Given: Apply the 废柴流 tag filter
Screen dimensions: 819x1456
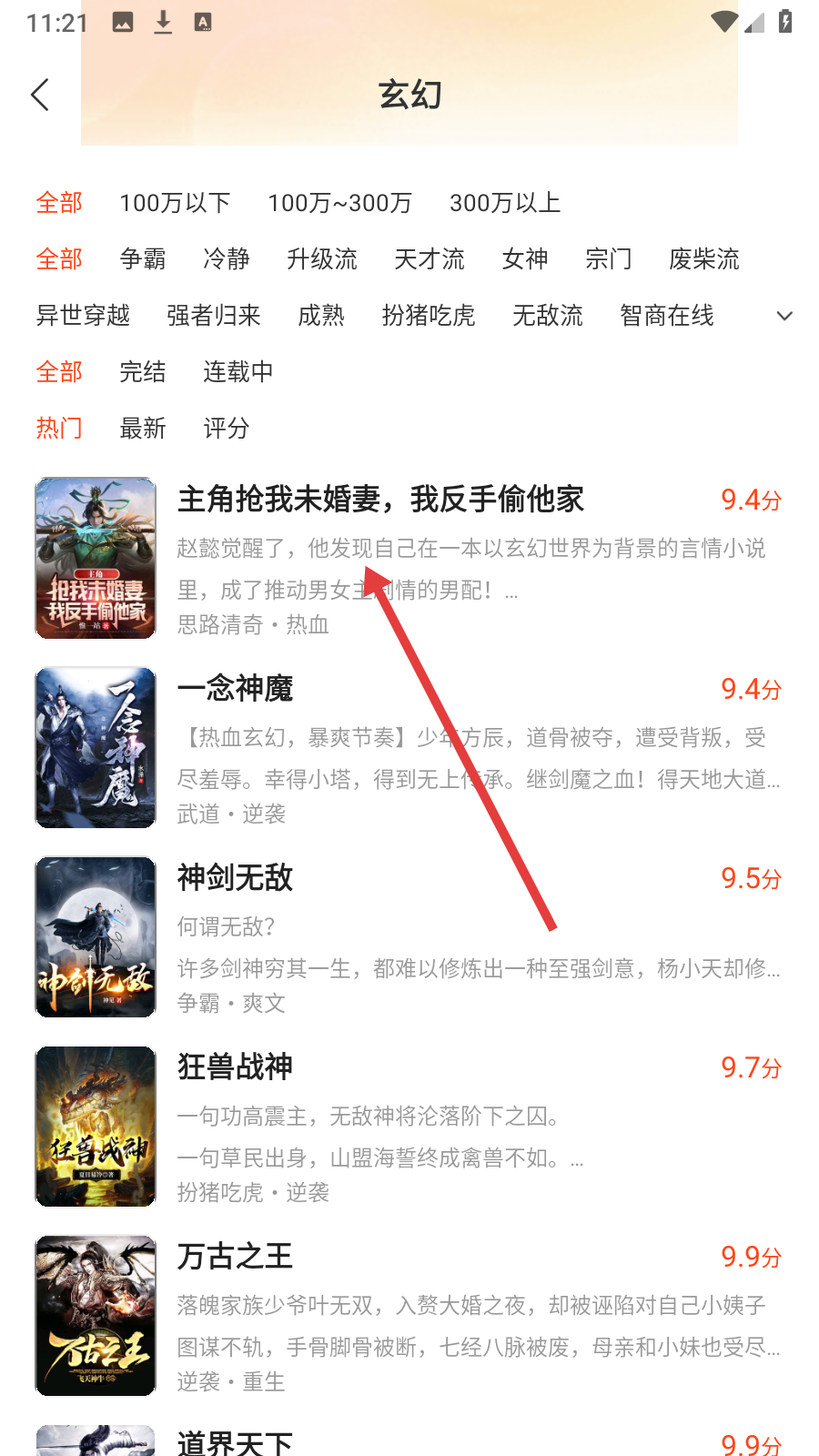Looking at the screenshot, I should tap(703, 259).
